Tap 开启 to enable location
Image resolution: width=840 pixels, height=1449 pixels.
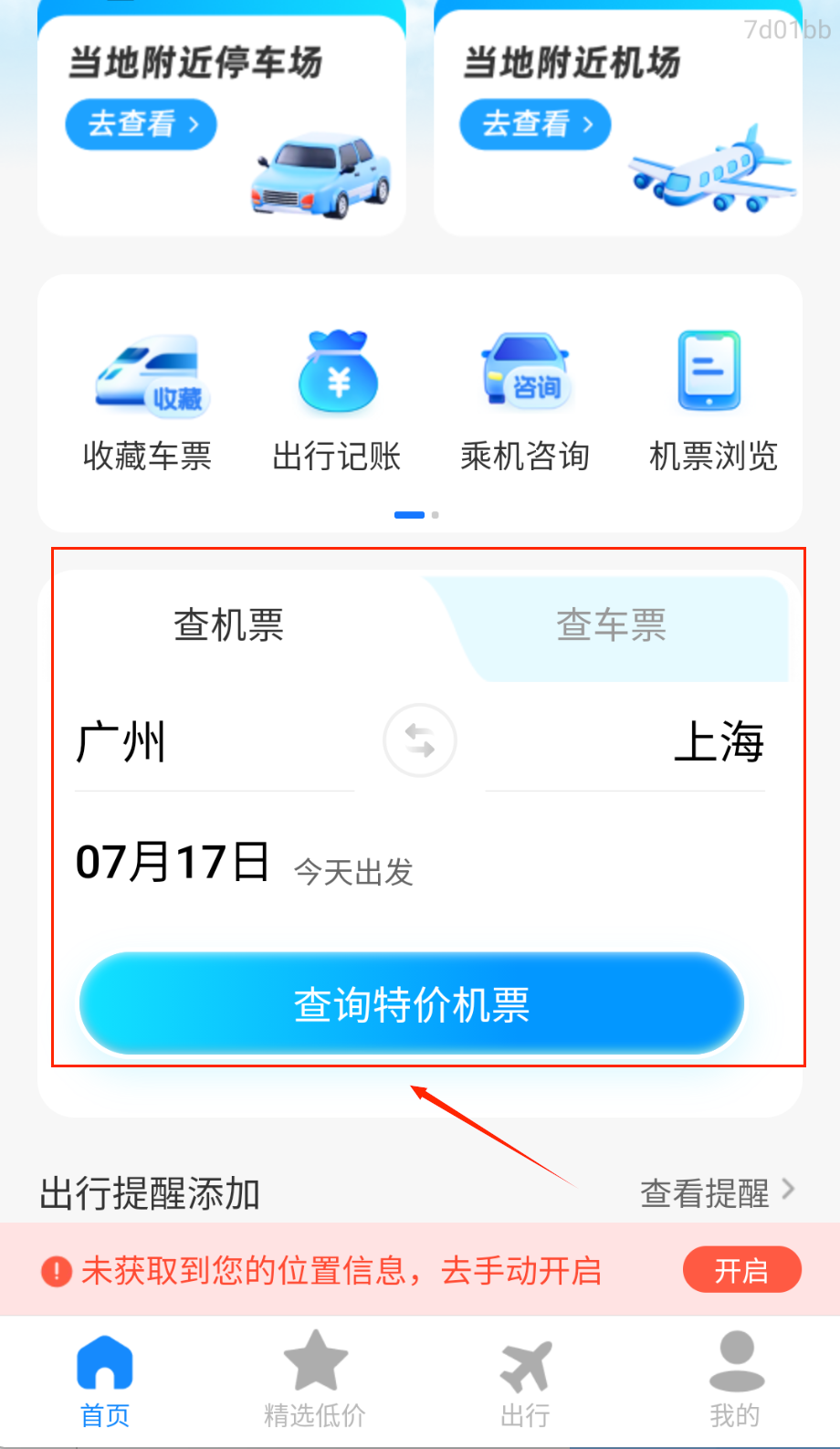(741, 1270)
